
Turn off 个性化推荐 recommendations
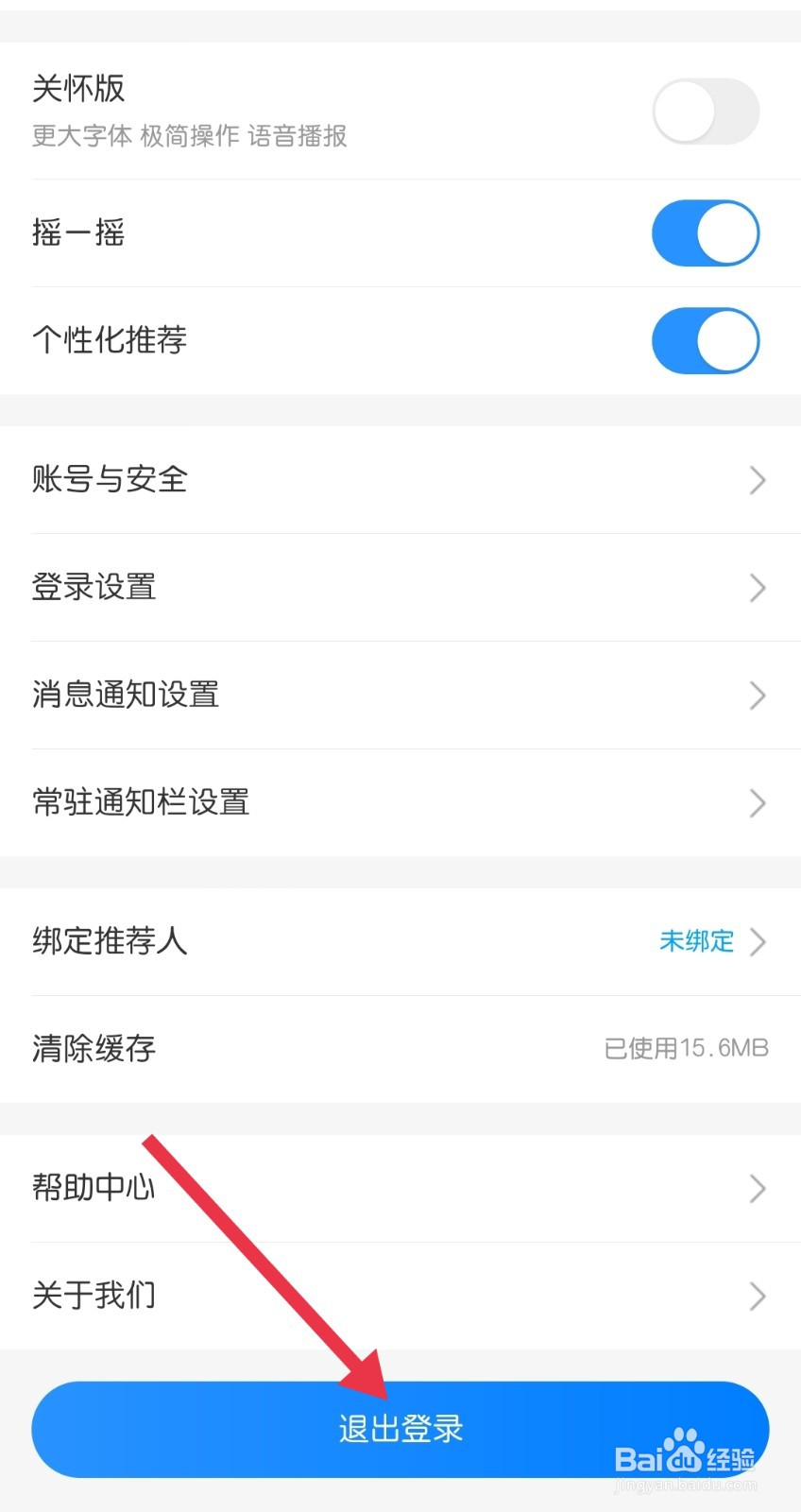706,341
